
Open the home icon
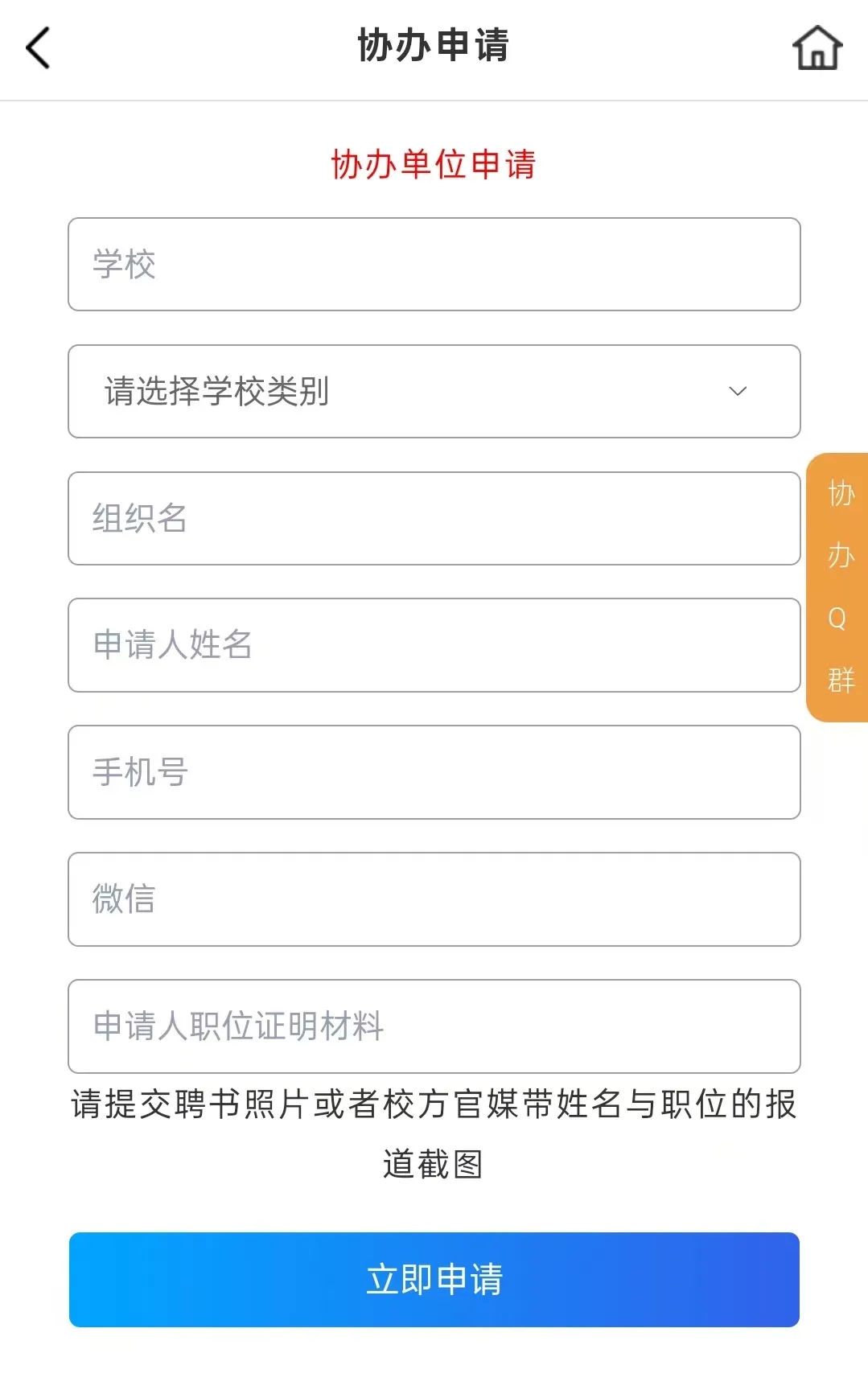pos(817,48)
